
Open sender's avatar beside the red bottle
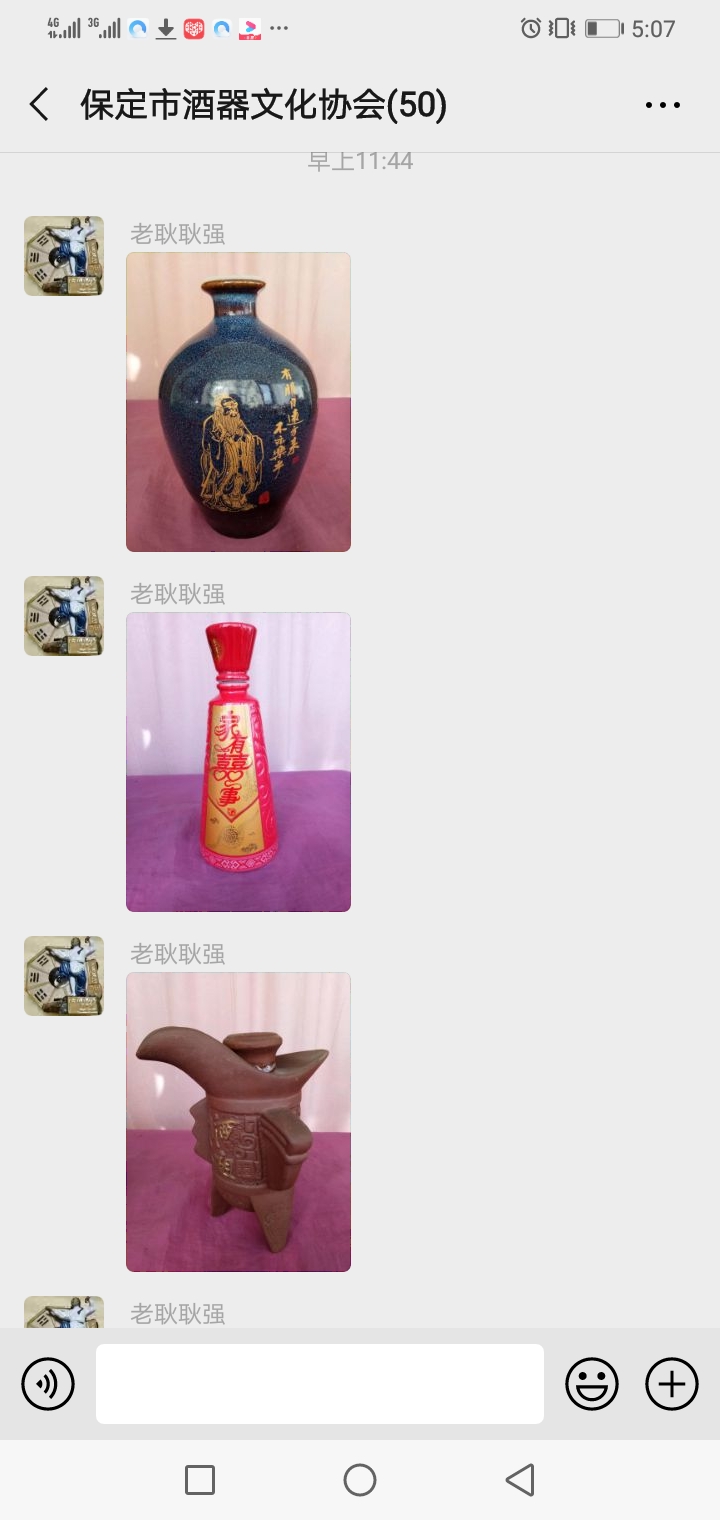click(64, 616)
